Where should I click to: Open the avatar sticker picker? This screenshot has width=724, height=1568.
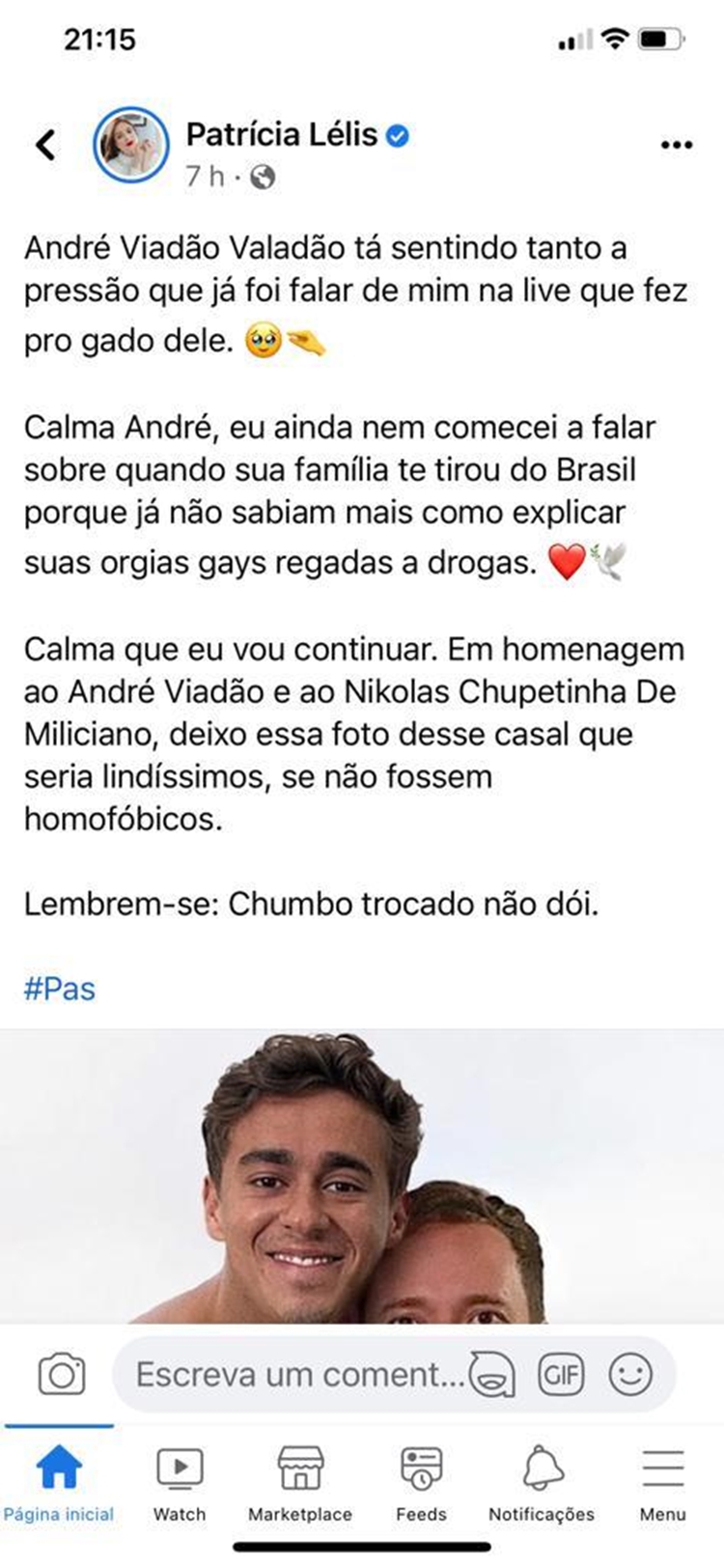click(x=492, y=1374)
